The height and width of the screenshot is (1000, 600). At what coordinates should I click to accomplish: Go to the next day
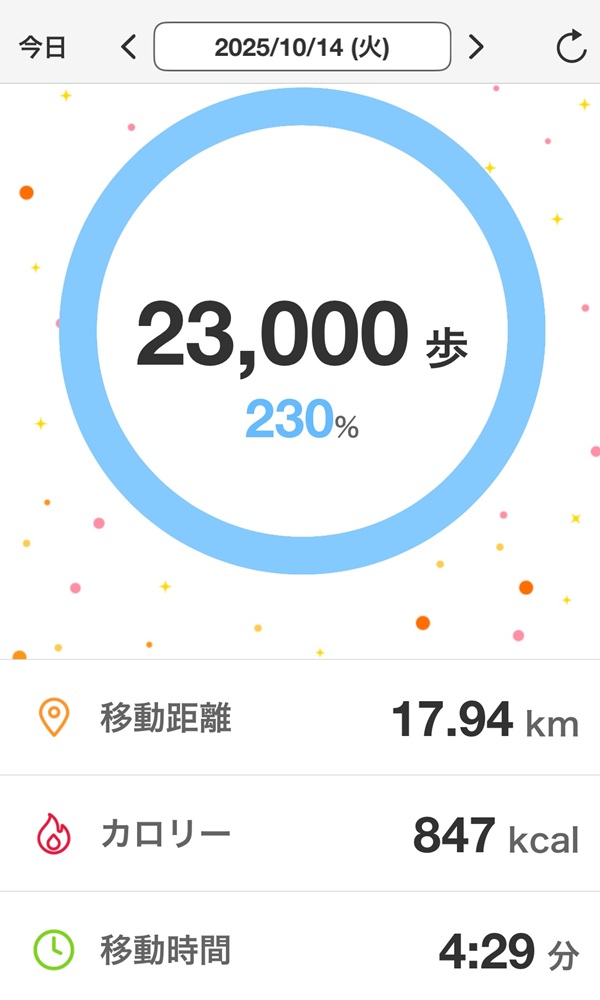(476, 47)
